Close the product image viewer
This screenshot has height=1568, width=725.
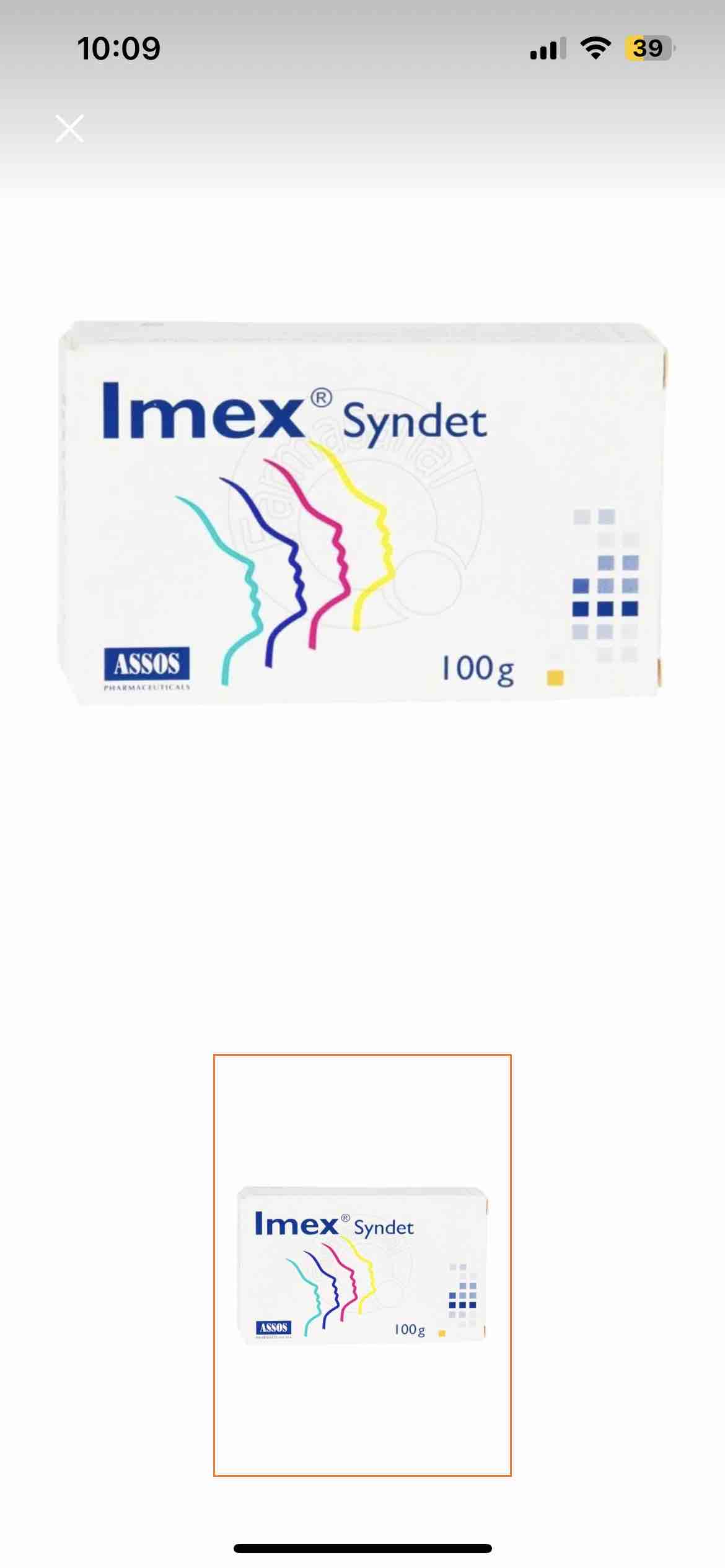(x=69, y=128)
